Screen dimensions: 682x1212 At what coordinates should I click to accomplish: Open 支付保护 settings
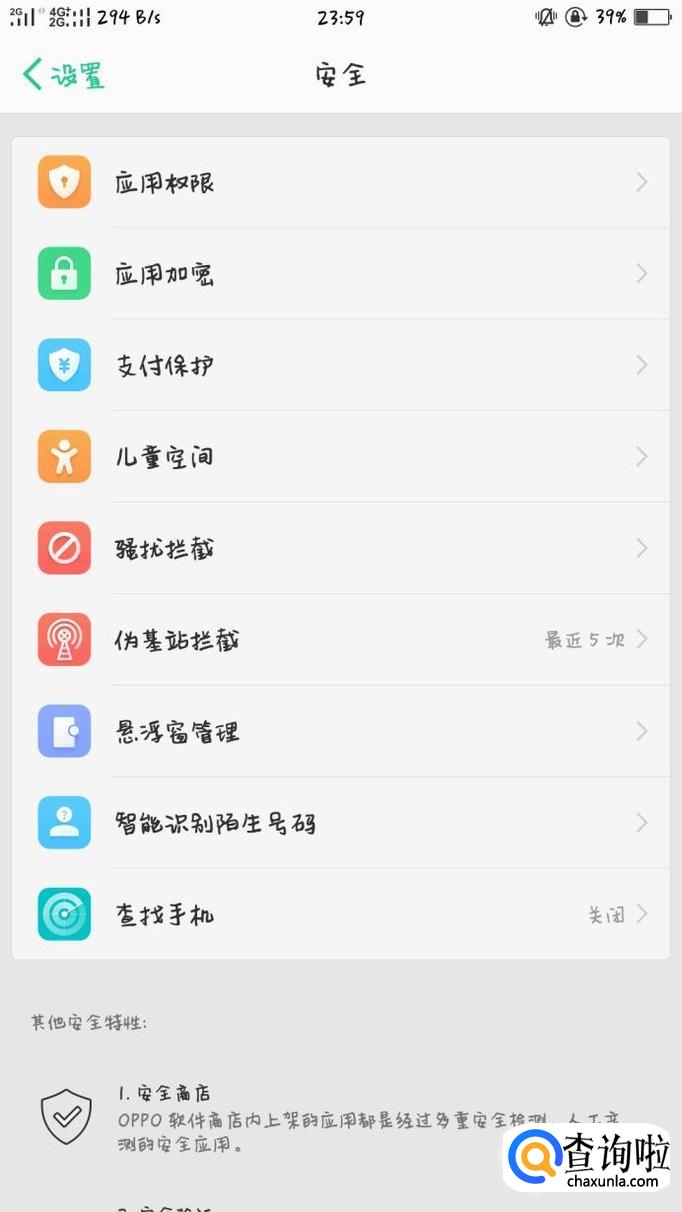[x=340, y=366]
